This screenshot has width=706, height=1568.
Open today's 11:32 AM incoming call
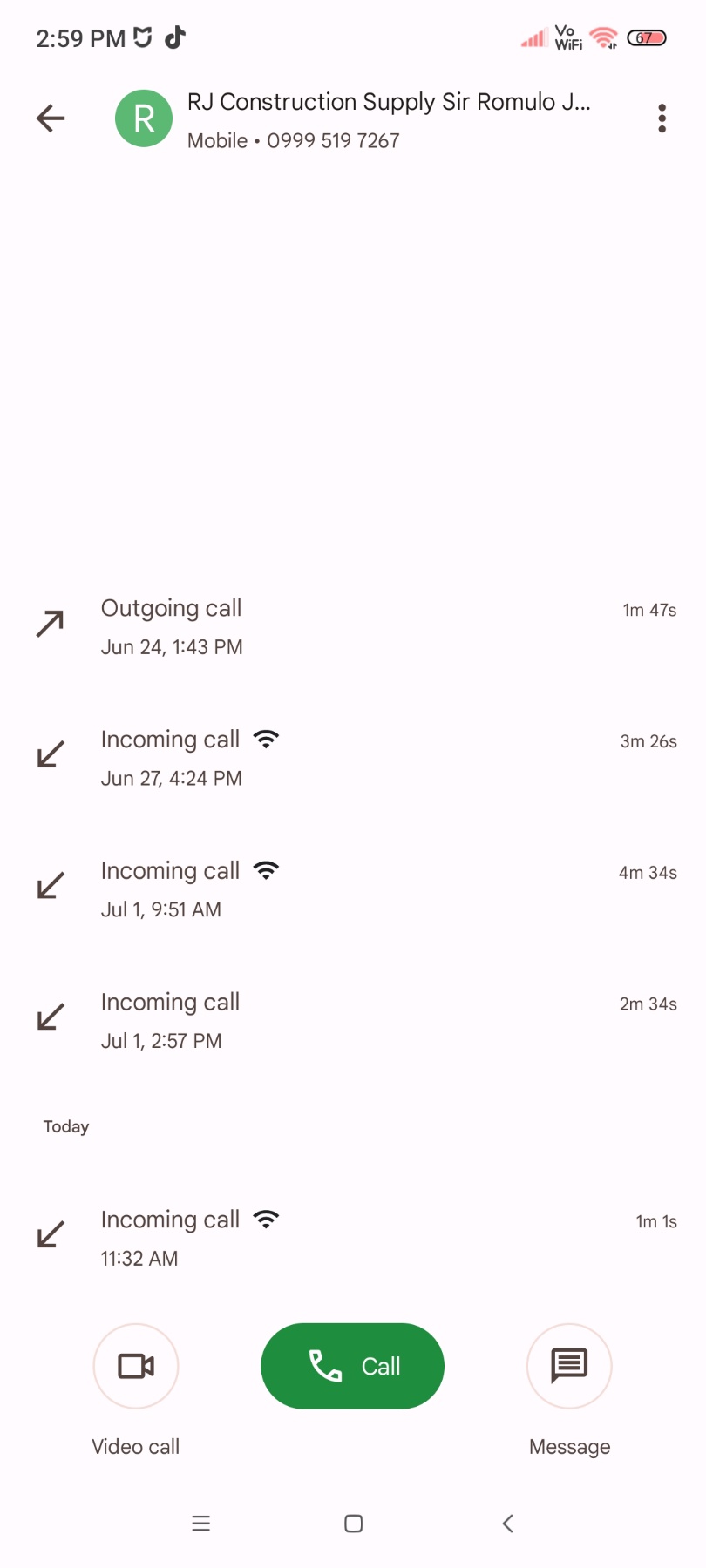pyautogui.click(x=352, y=1239)
